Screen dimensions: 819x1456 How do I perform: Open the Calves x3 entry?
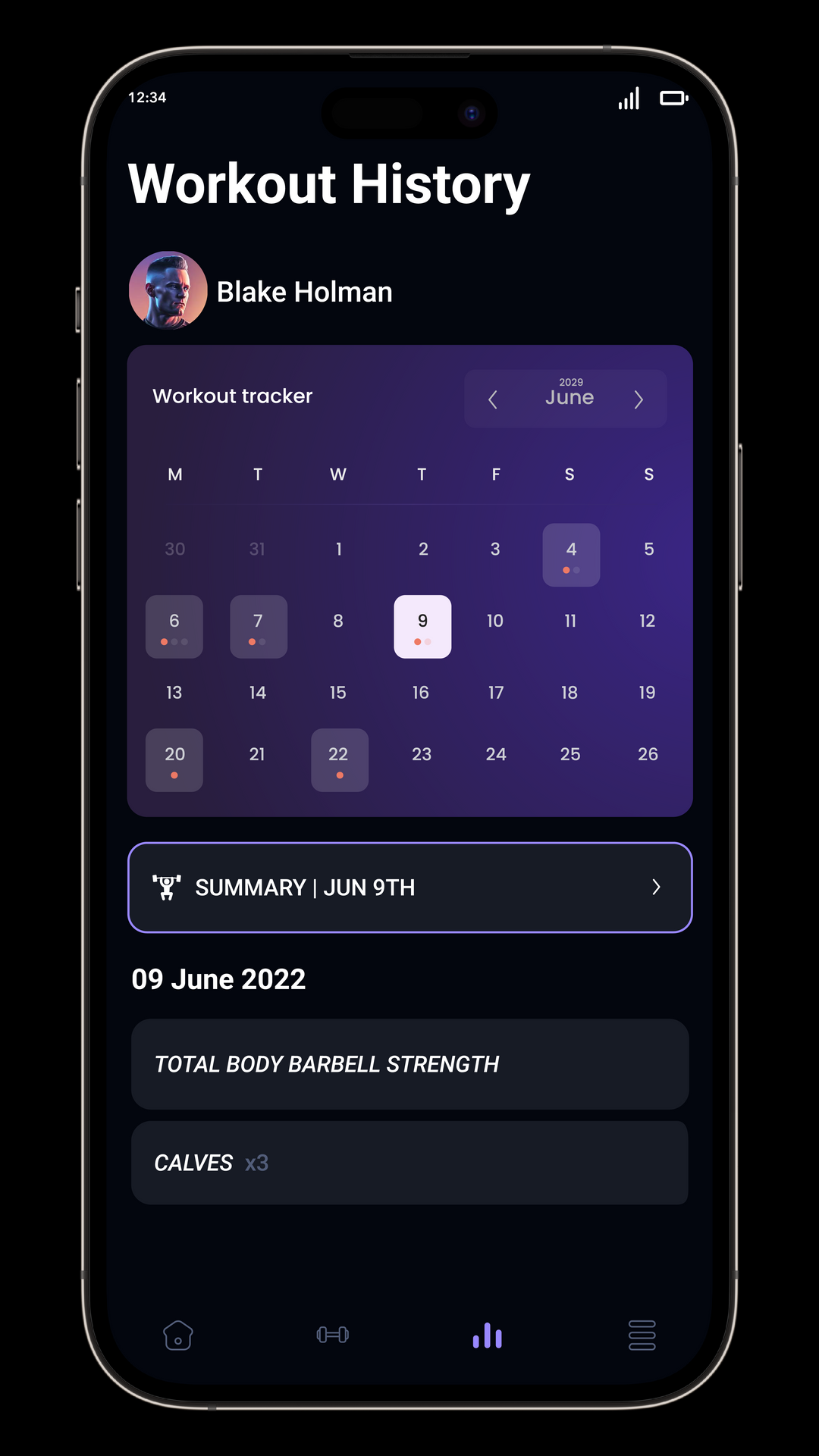click(x=410, y=1163)
